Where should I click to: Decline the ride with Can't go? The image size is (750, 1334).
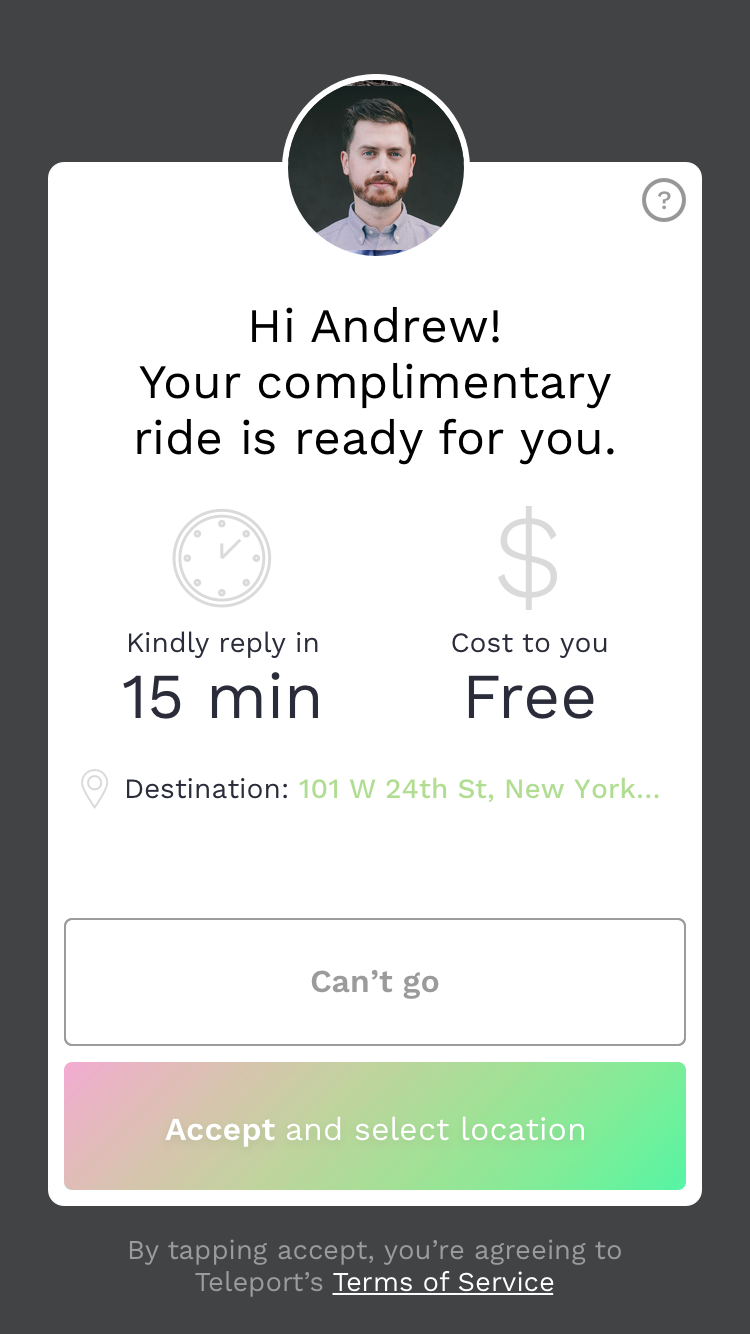375,982
